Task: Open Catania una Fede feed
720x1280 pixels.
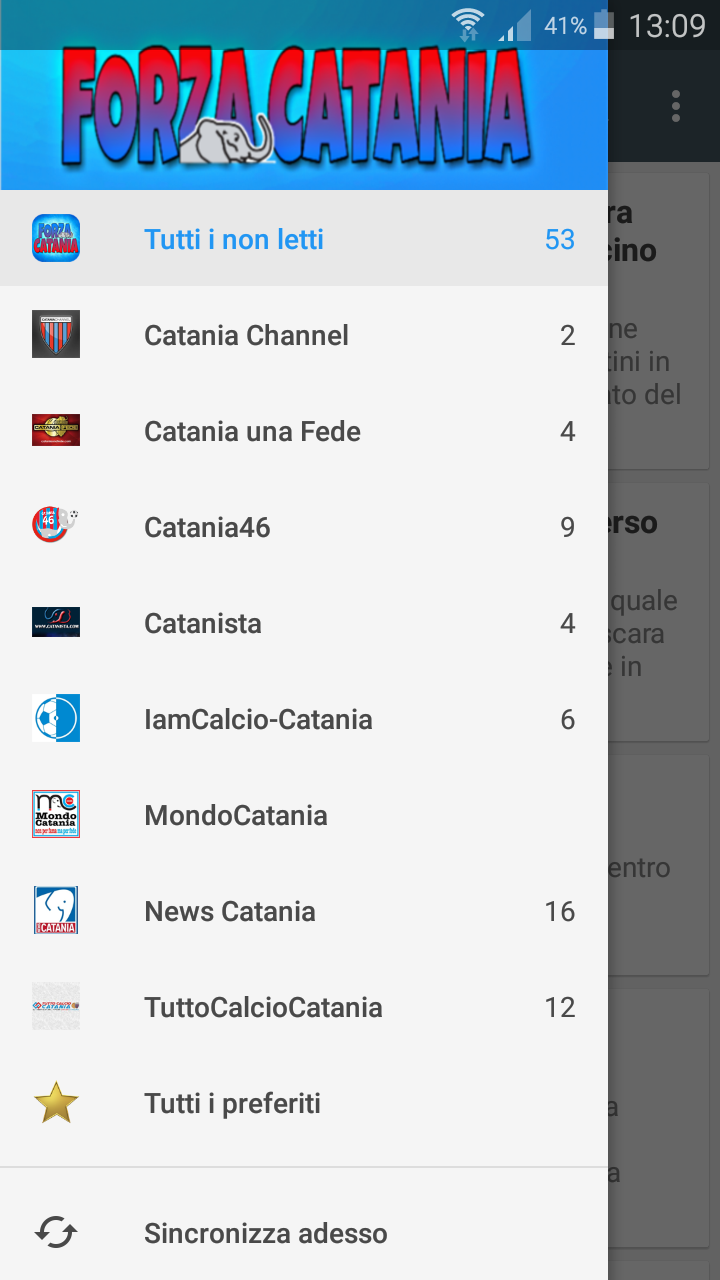Action: [x=252, y=431]
